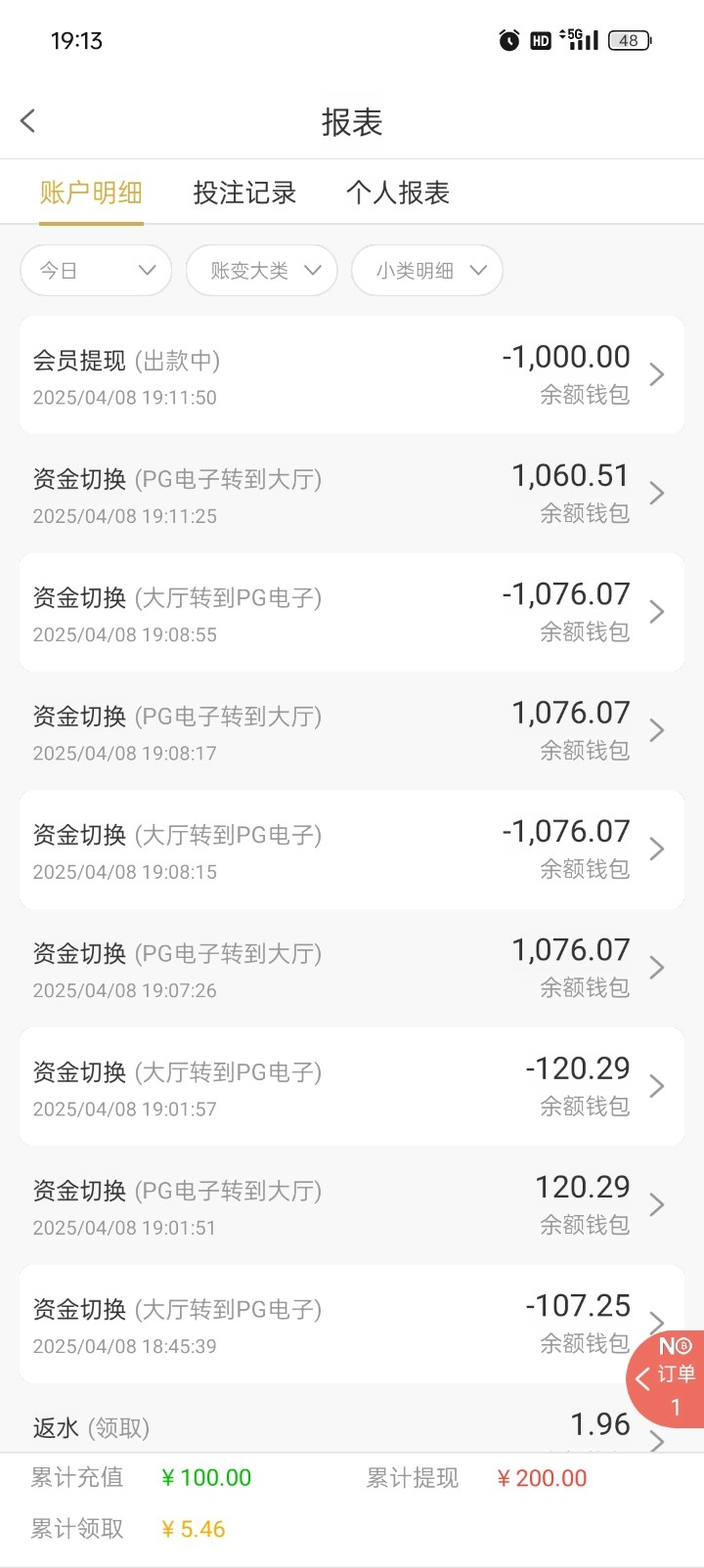The height and width of the screenshot is (1568, 704).
Task: Open the 今日 date dropdown
Action: [x=96, y=271]
